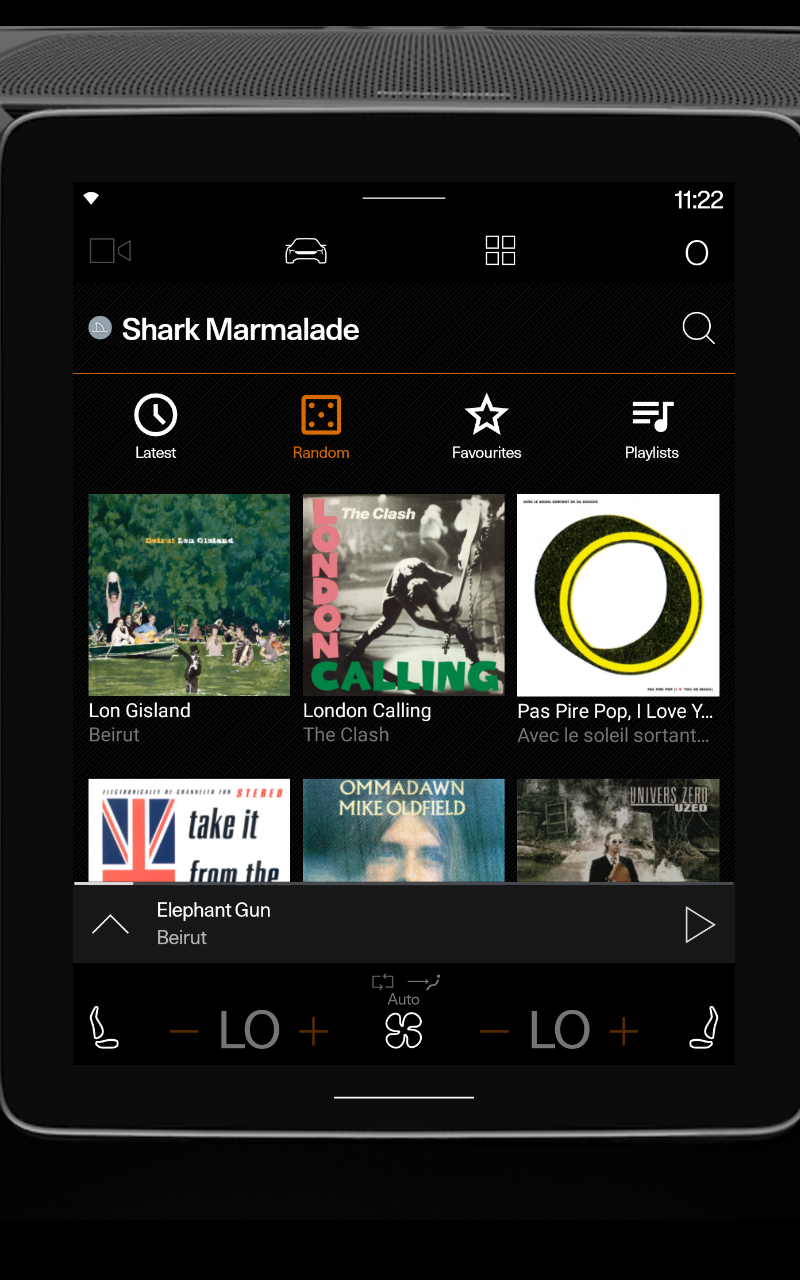
Task: Play Elephant Gun by Beirut
Action: [699, 925]
